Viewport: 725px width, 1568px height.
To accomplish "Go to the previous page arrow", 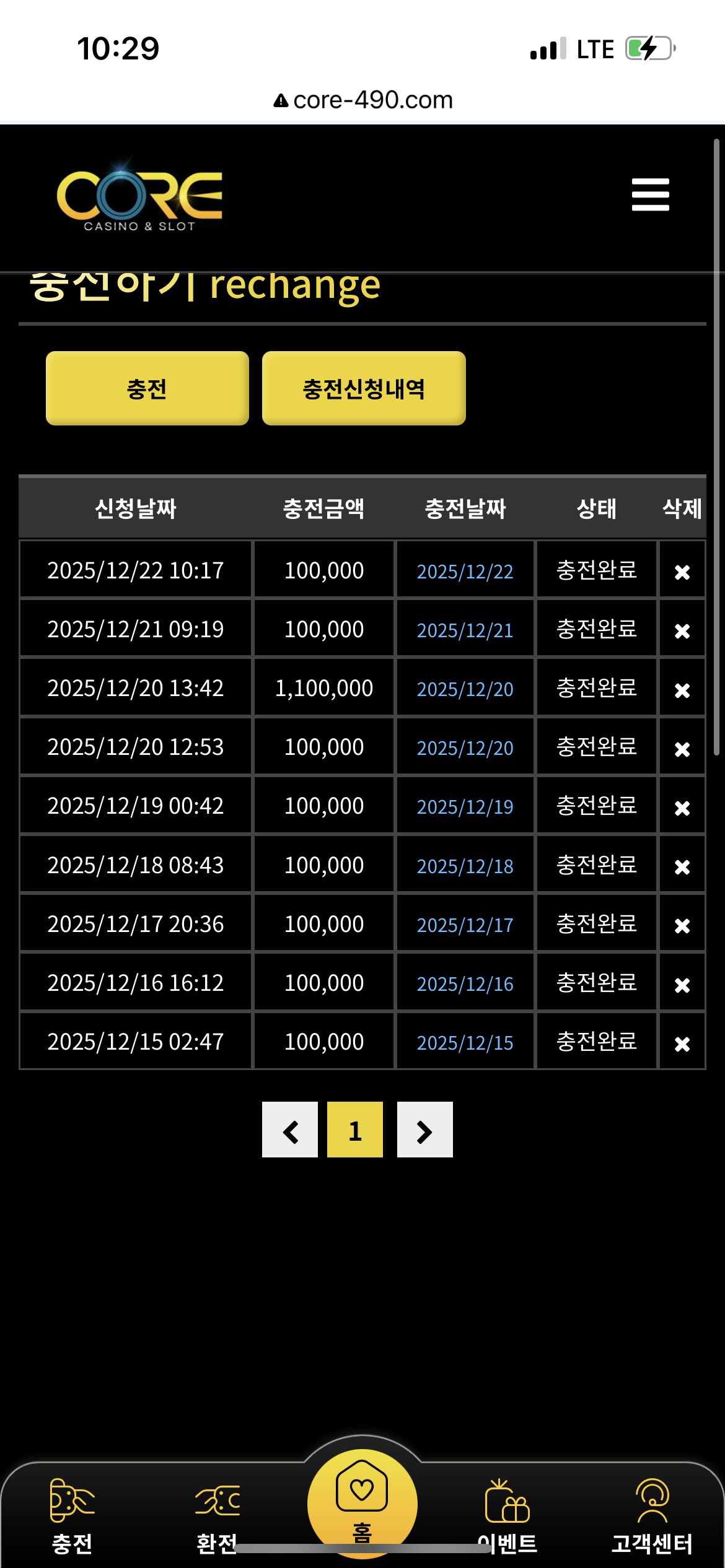I will click(290, 1130).
